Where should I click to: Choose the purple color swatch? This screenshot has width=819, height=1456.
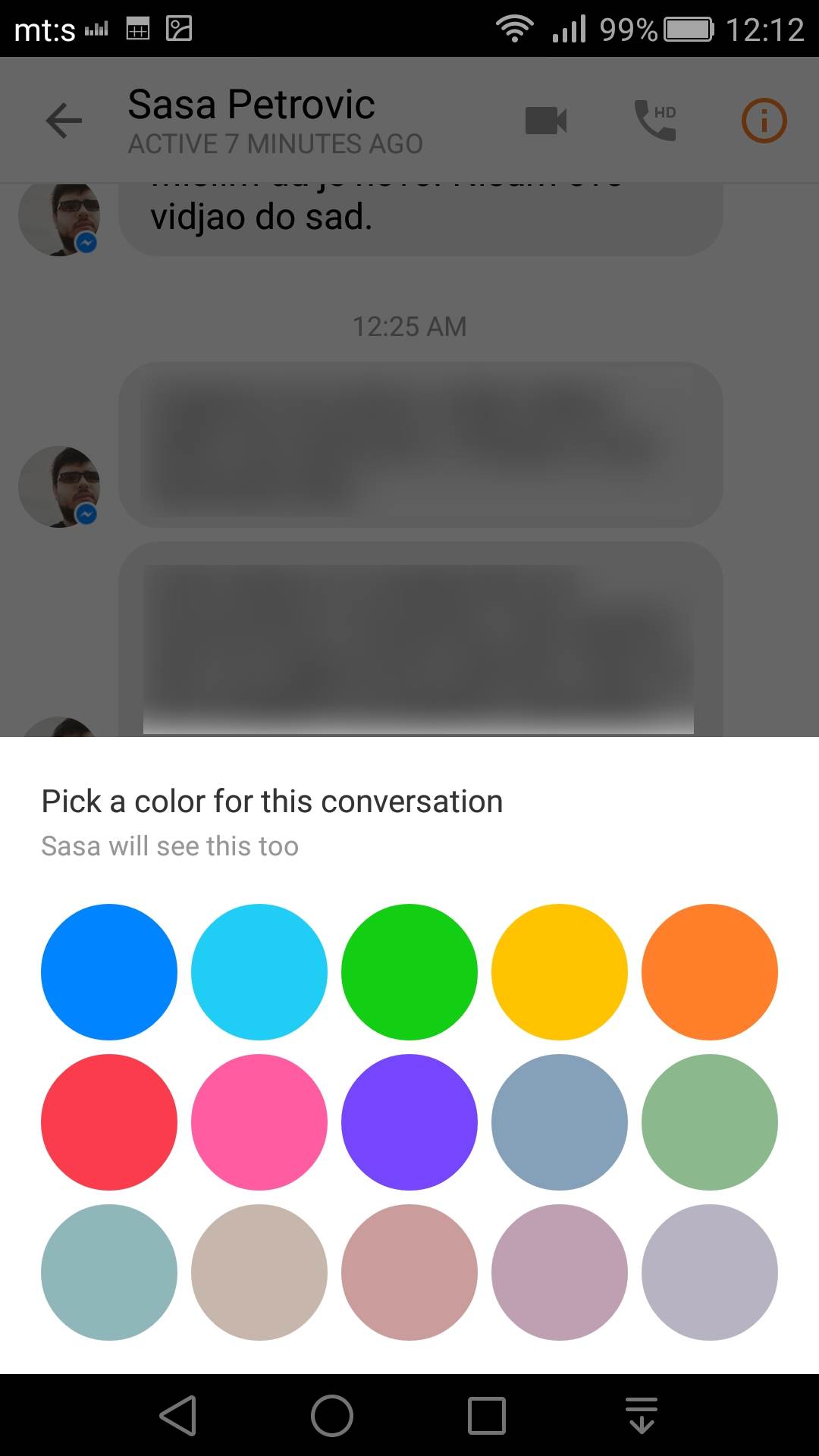[409, 1122]
